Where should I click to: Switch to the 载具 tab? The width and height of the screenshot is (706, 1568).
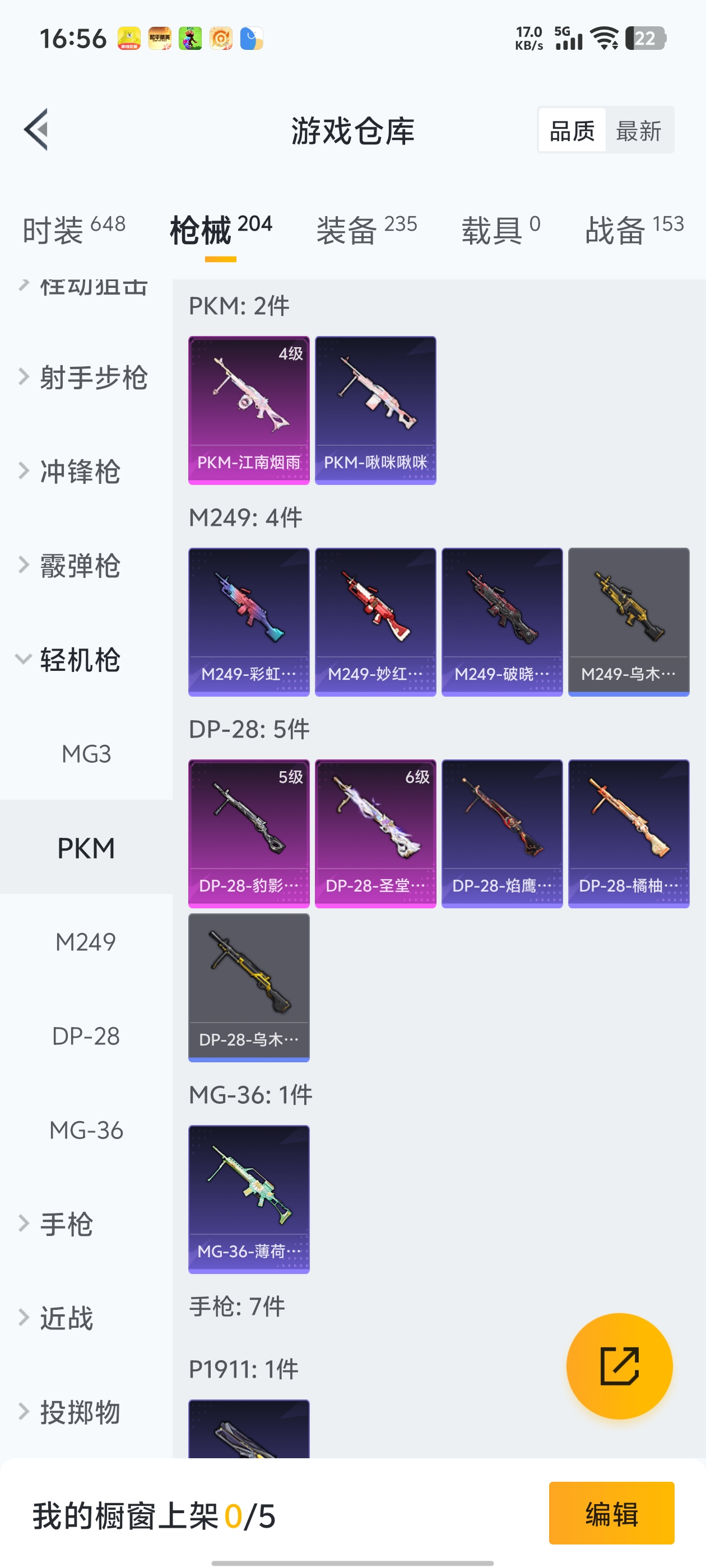(500, 230)
